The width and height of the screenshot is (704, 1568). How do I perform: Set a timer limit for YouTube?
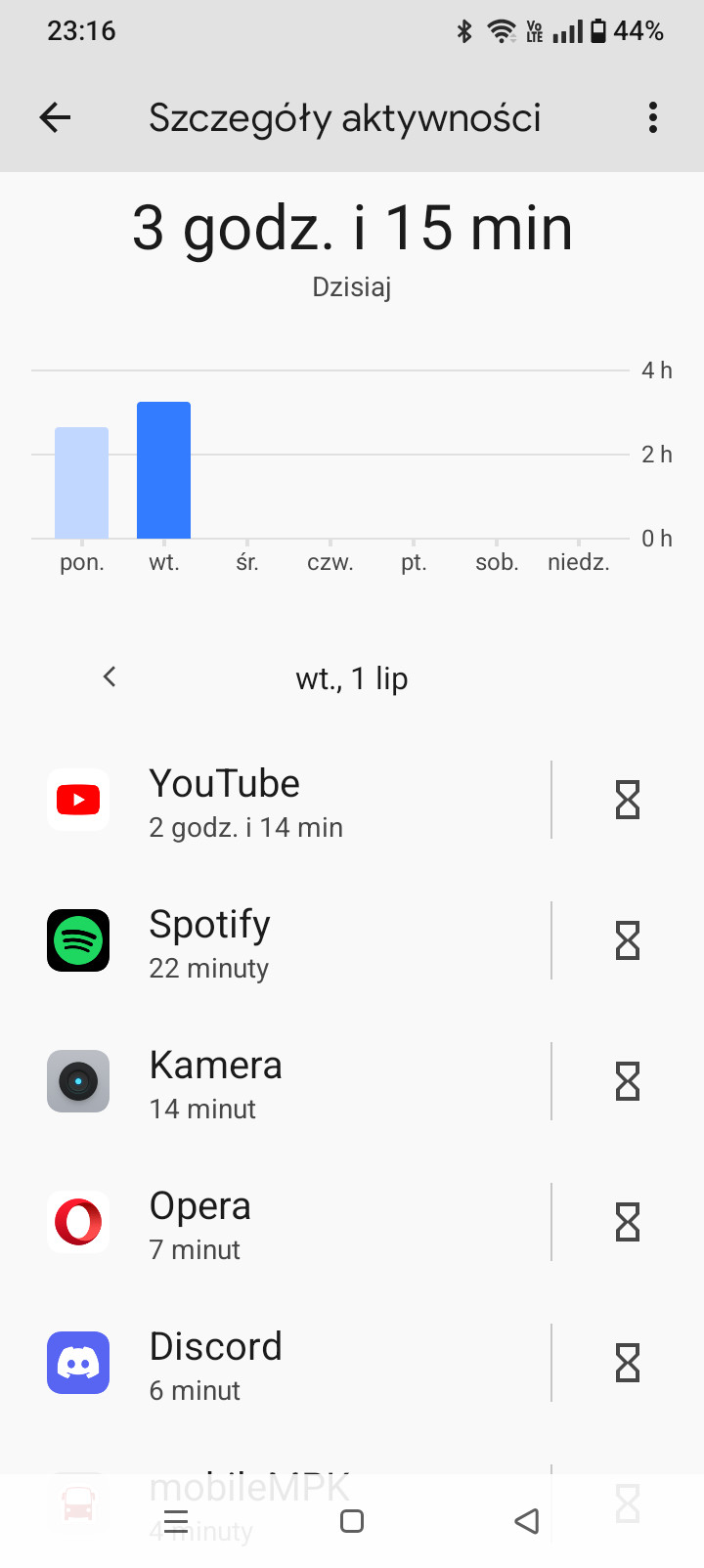tap(628, 800)
